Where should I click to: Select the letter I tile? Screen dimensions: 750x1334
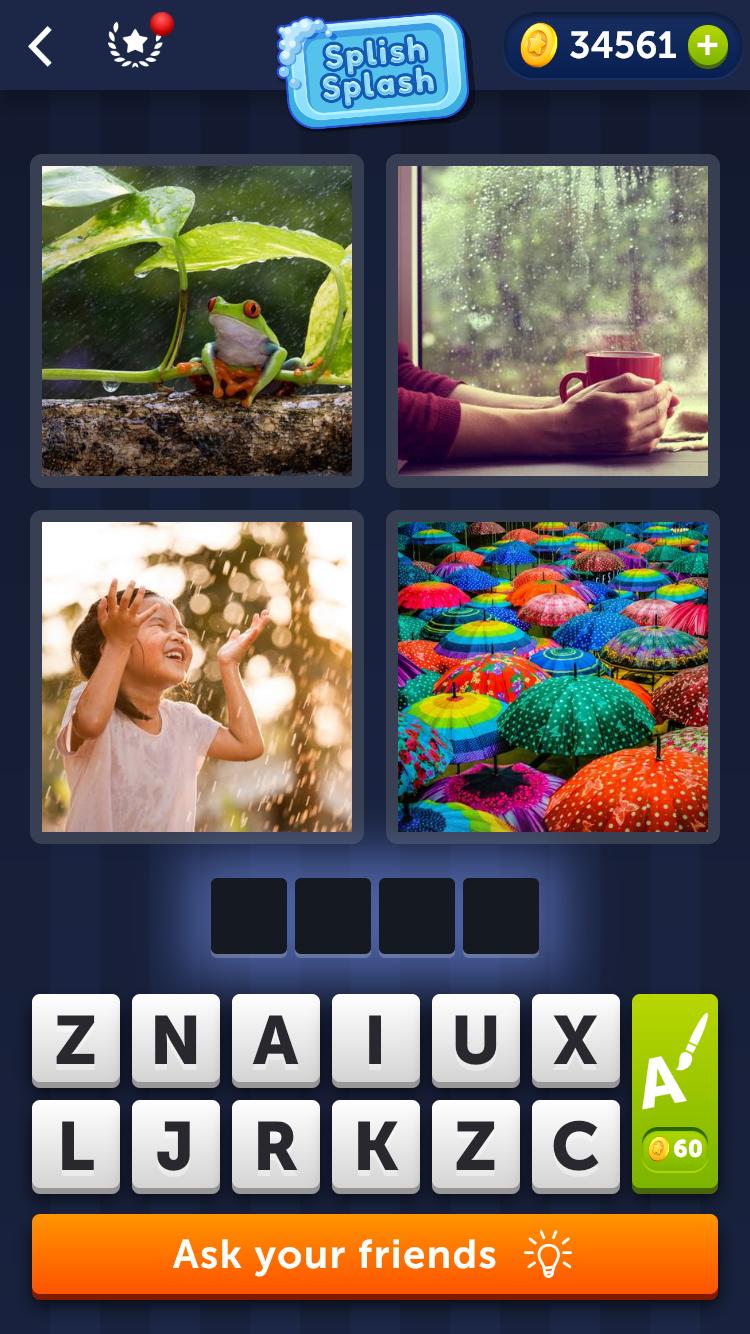[375, 1040]
